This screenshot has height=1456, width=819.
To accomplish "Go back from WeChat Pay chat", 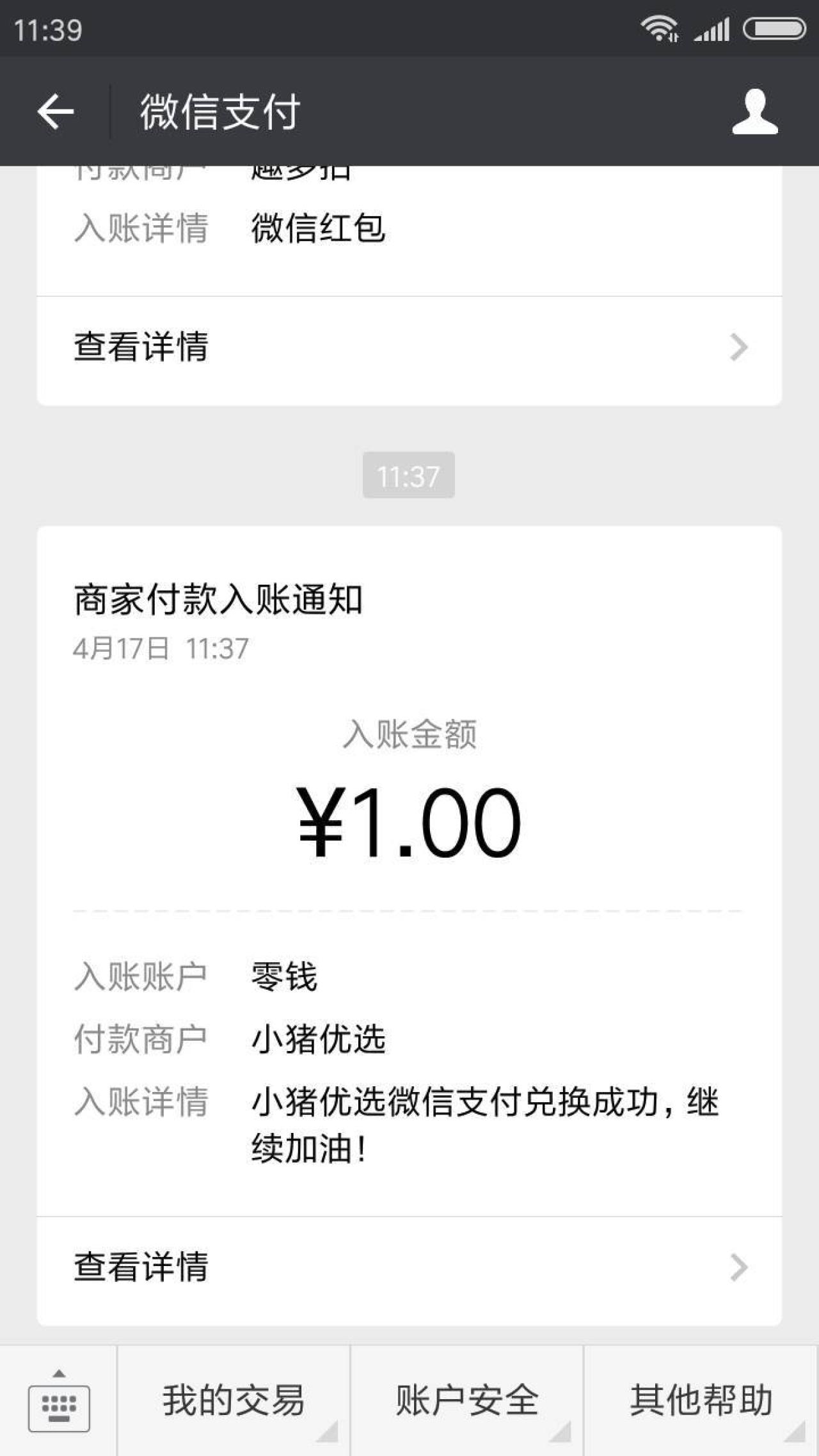I will pos(56,111).
